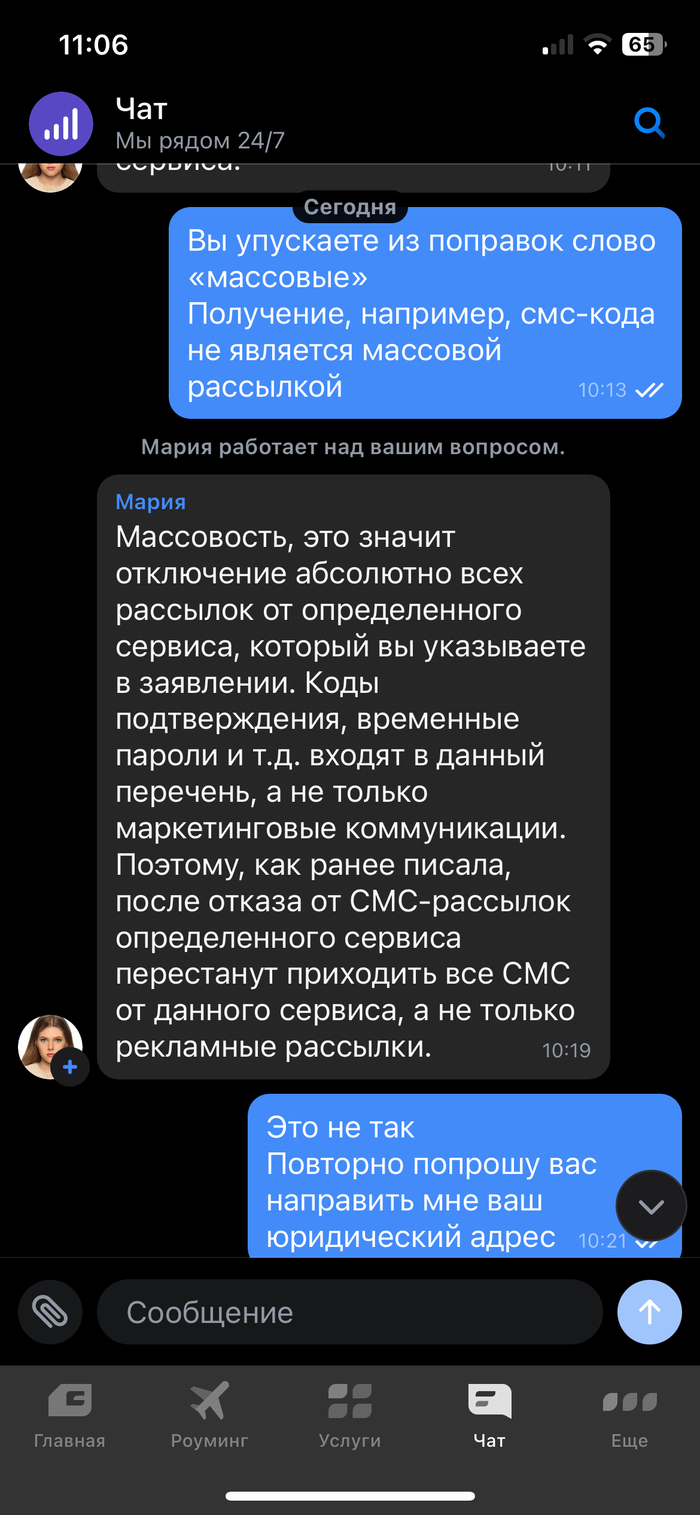Open the Еще tab
The width and height of the screenshot is (700, 1515).
[x=629, y=1415]
